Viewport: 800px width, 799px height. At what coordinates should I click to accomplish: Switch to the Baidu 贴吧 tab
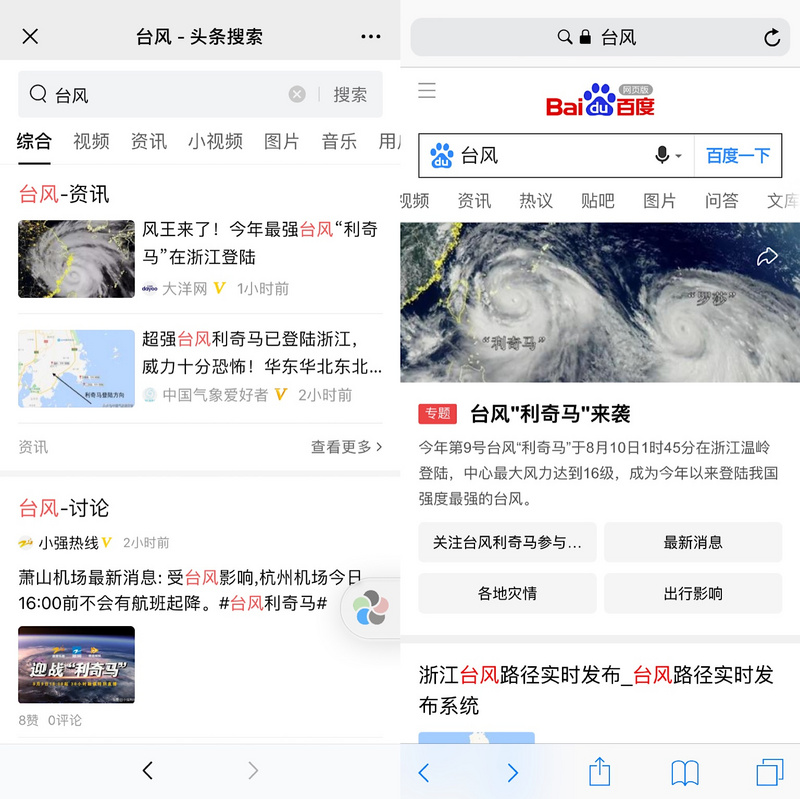click(597, 201)
